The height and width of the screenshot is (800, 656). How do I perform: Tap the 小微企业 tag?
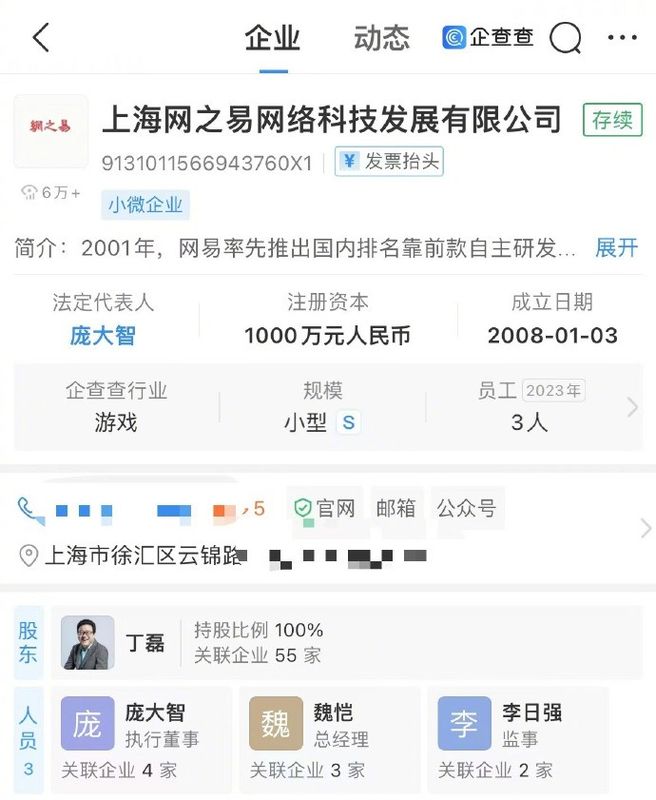pyautogui.click(x=146, y=205)
